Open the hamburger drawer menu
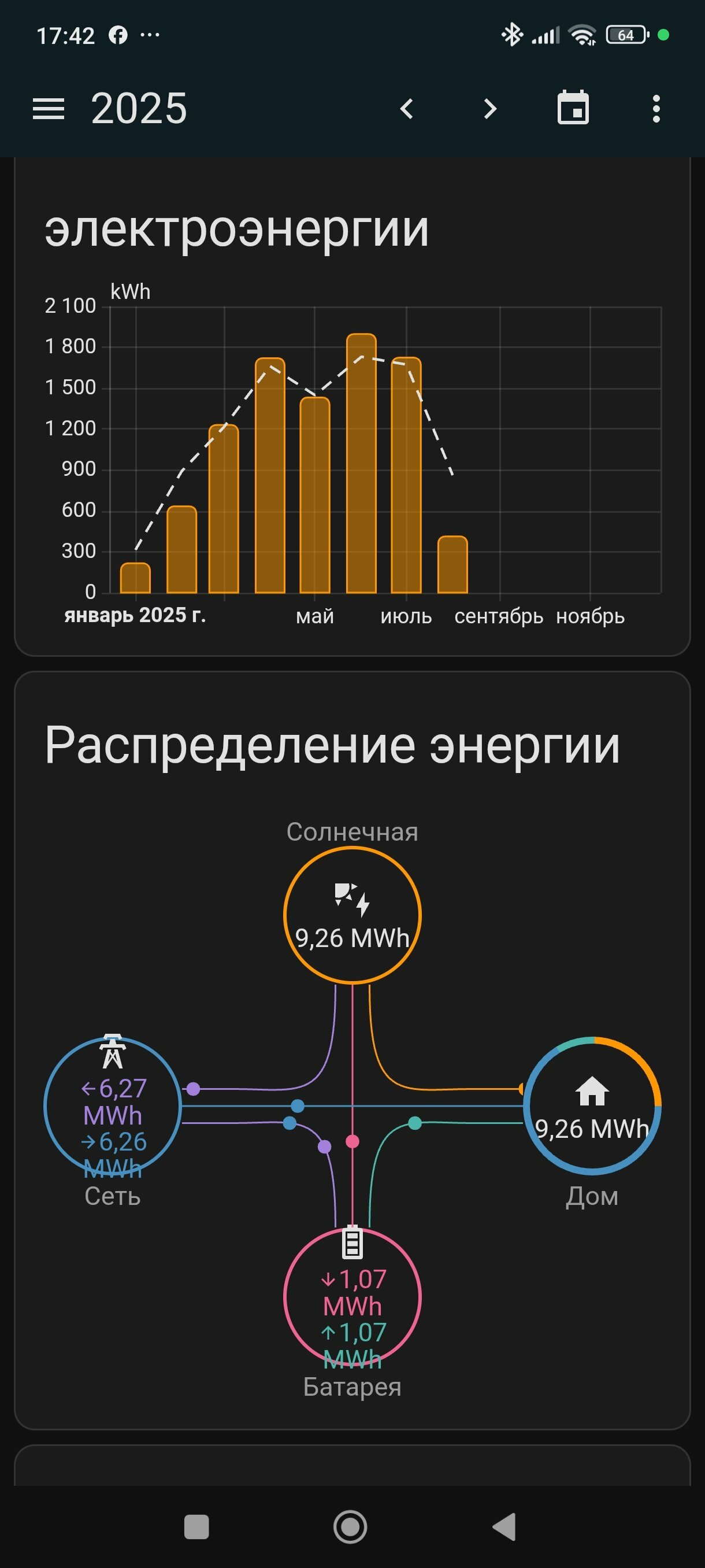The image size is (705, 1568). (48, 109)
